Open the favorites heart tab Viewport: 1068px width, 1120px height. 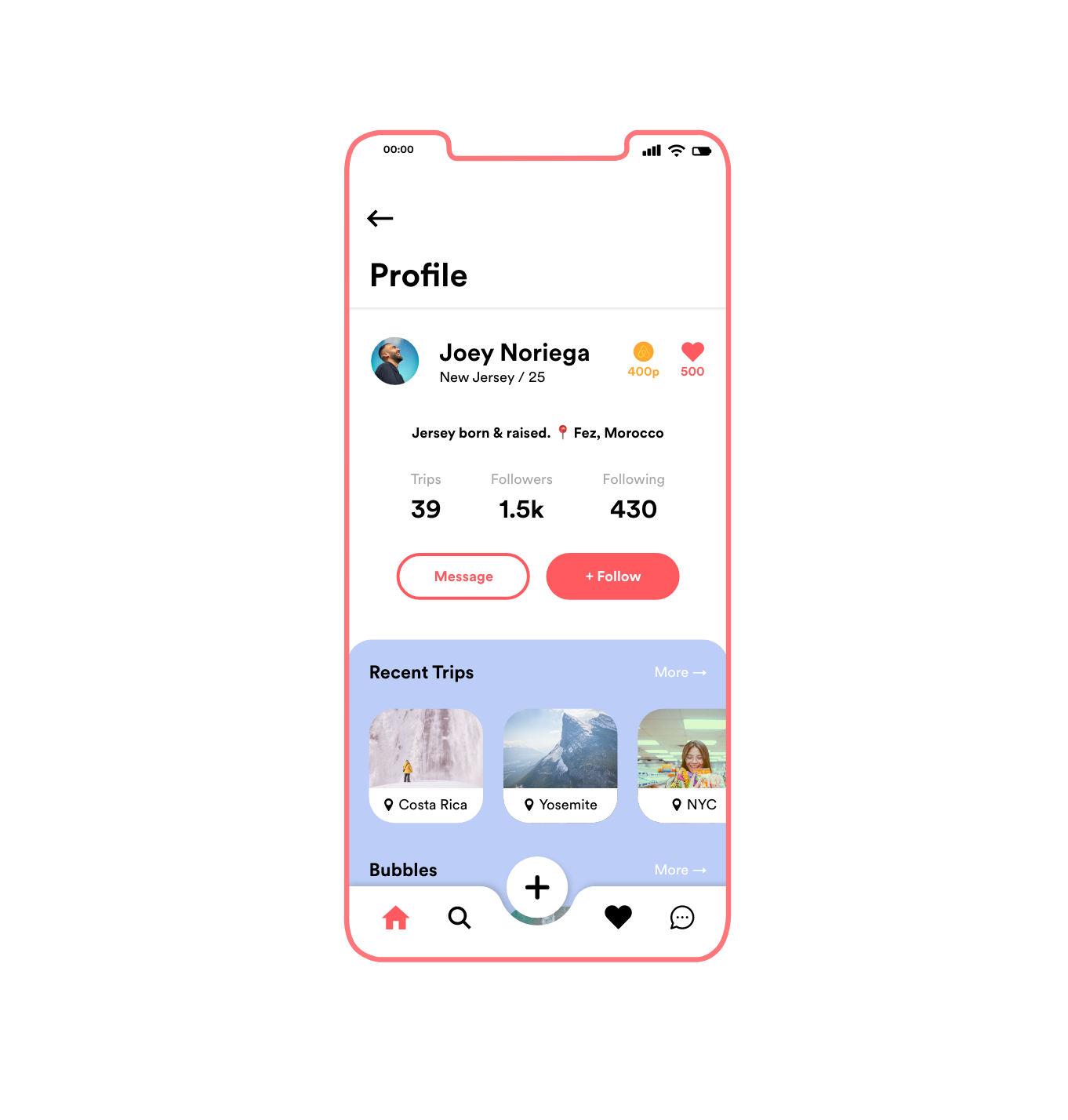618,917
